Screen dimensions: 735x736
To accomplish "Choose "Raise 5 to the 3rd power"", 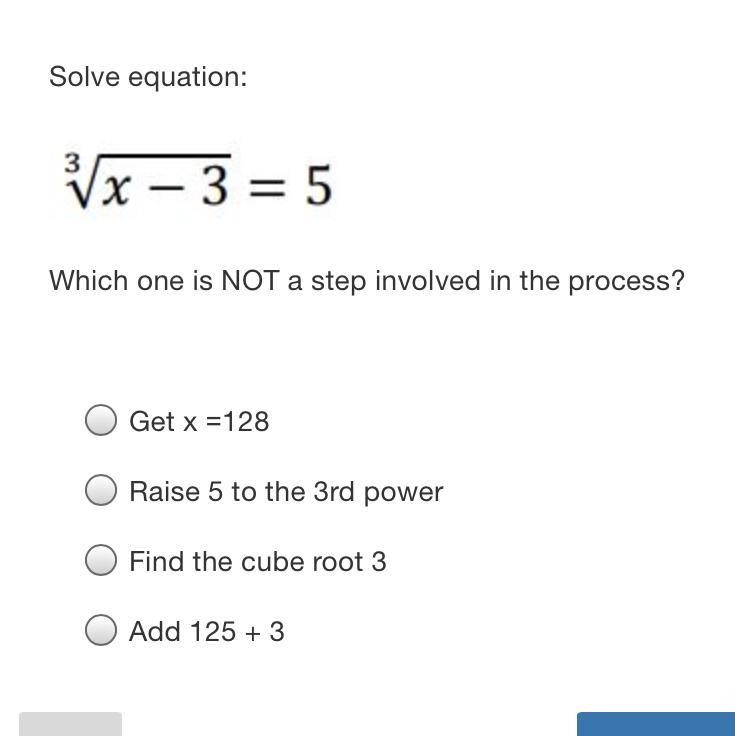I will coord(101,491).
